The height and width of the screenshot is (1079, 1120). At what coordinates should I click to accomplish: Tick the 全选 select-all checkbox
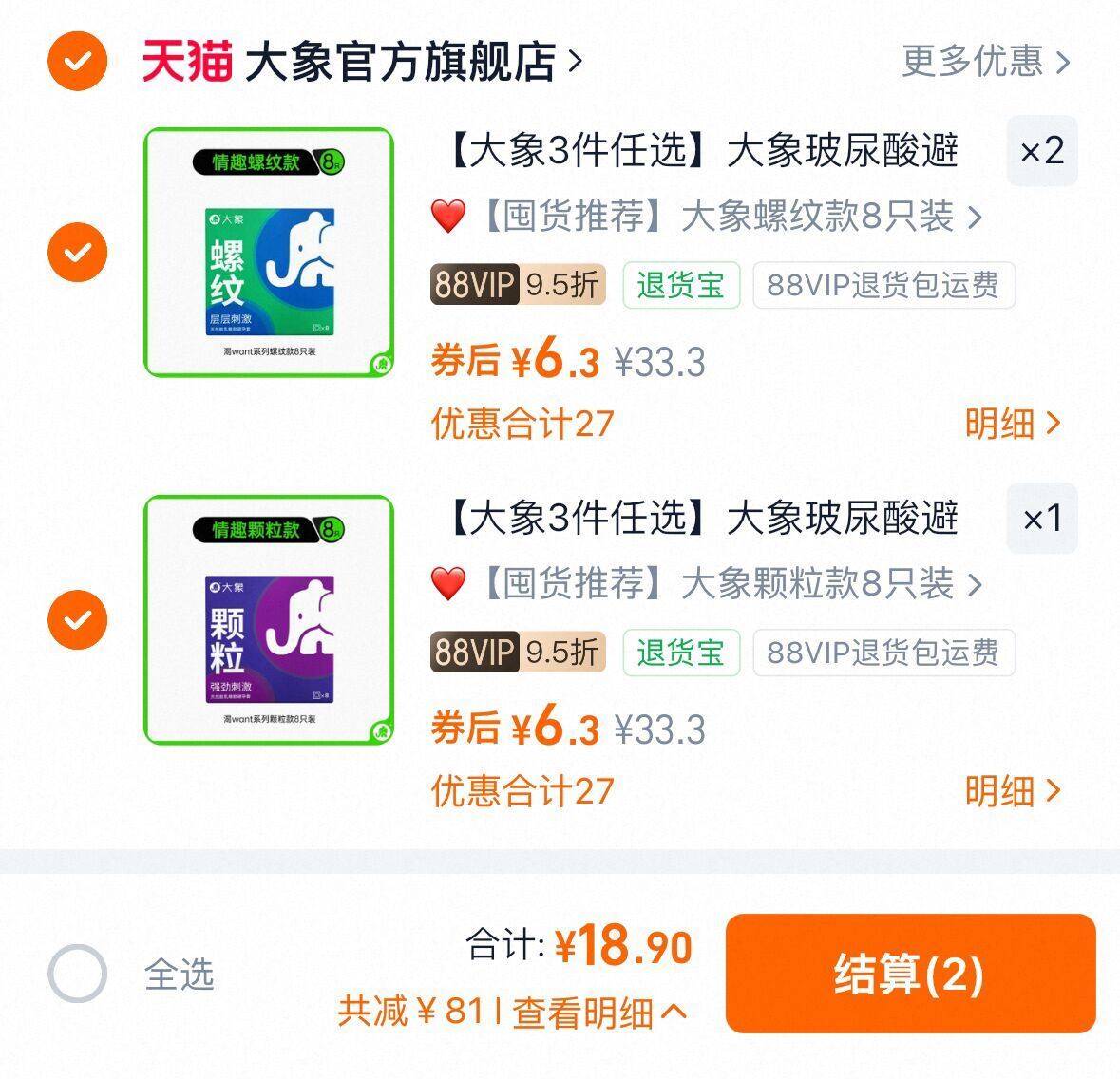click(77, 974)
